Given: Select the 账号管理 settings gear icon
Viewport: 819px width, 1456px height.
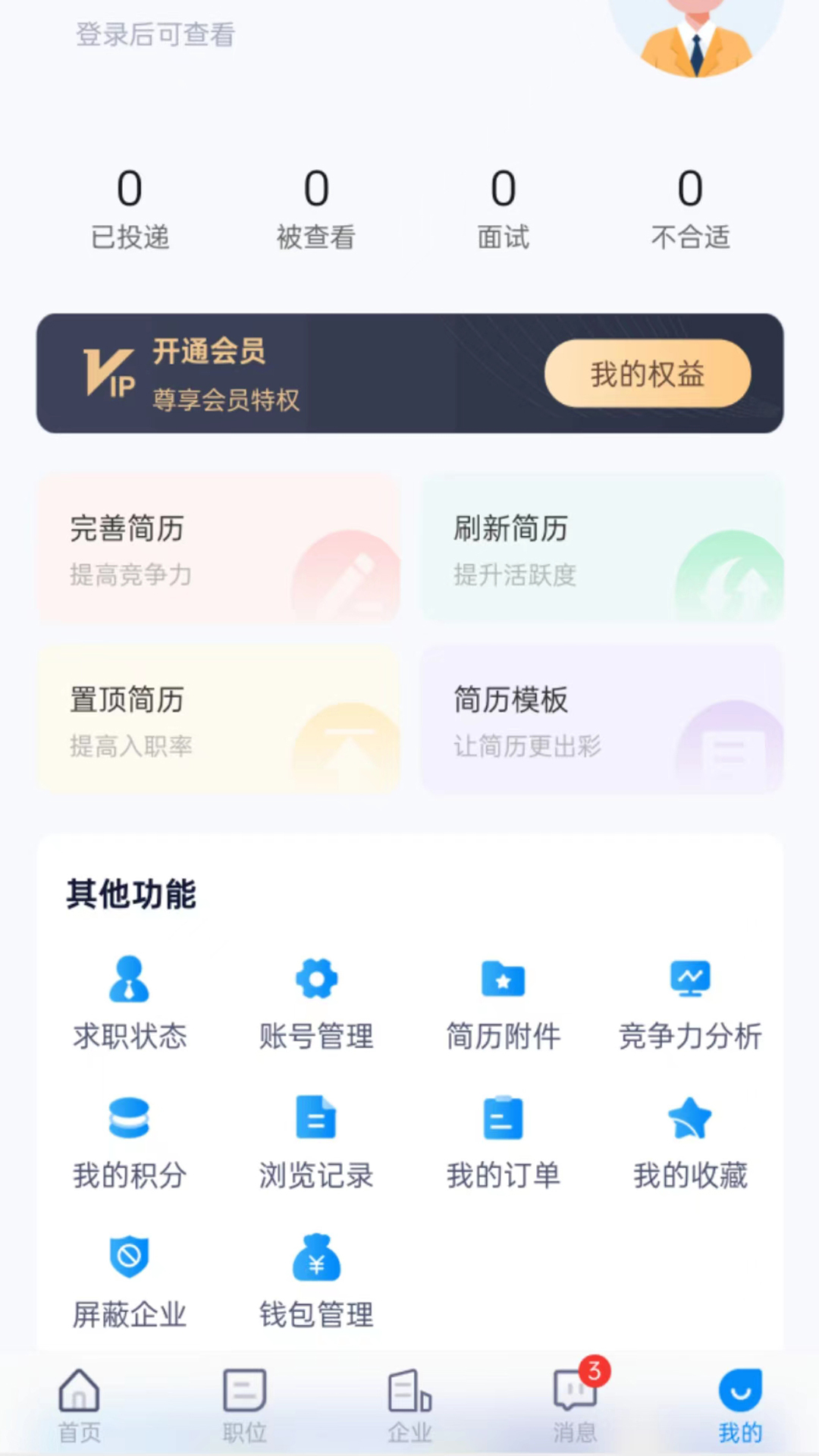Looking at the screenshot, I should [315, 978].
